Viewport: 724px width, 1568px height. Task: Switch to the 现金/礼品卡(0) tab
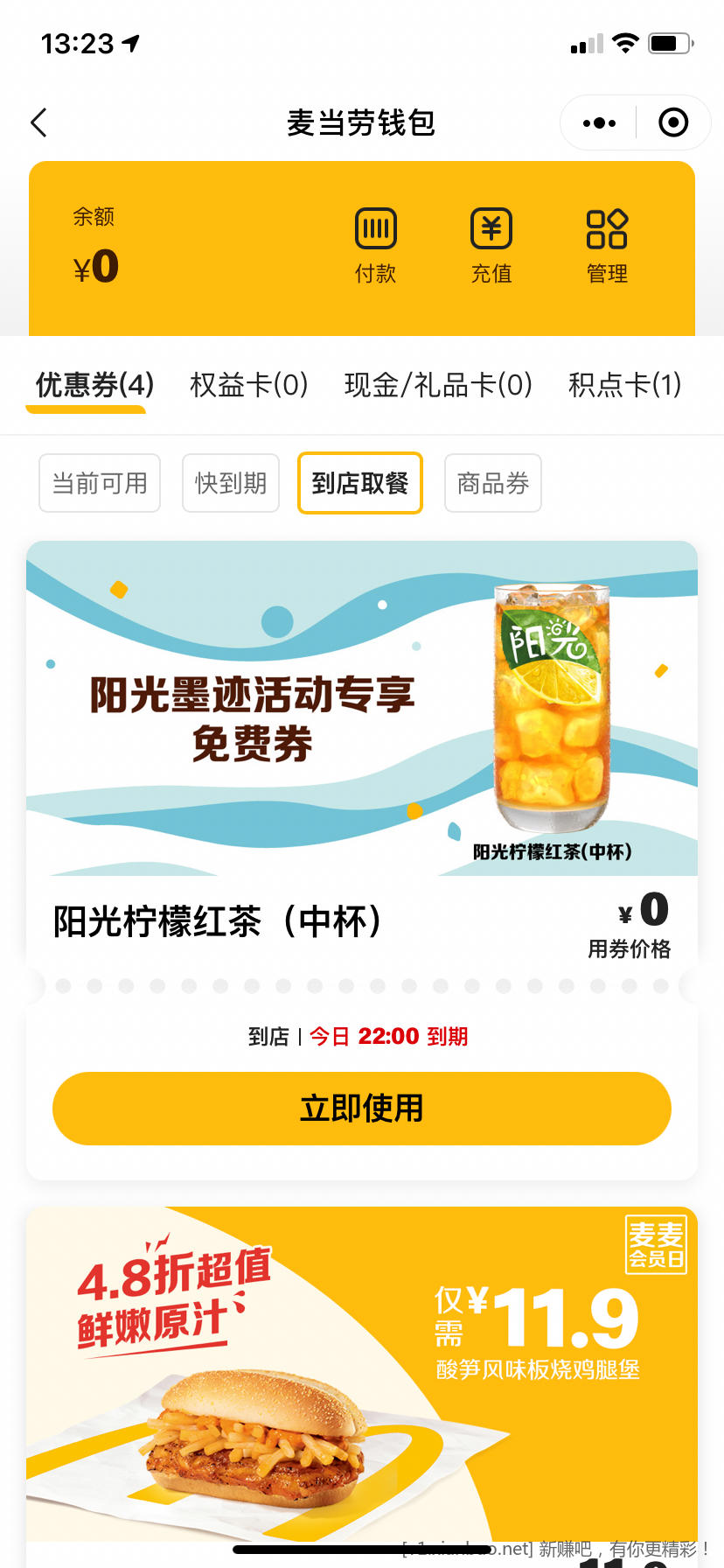[x=438, y=385]
